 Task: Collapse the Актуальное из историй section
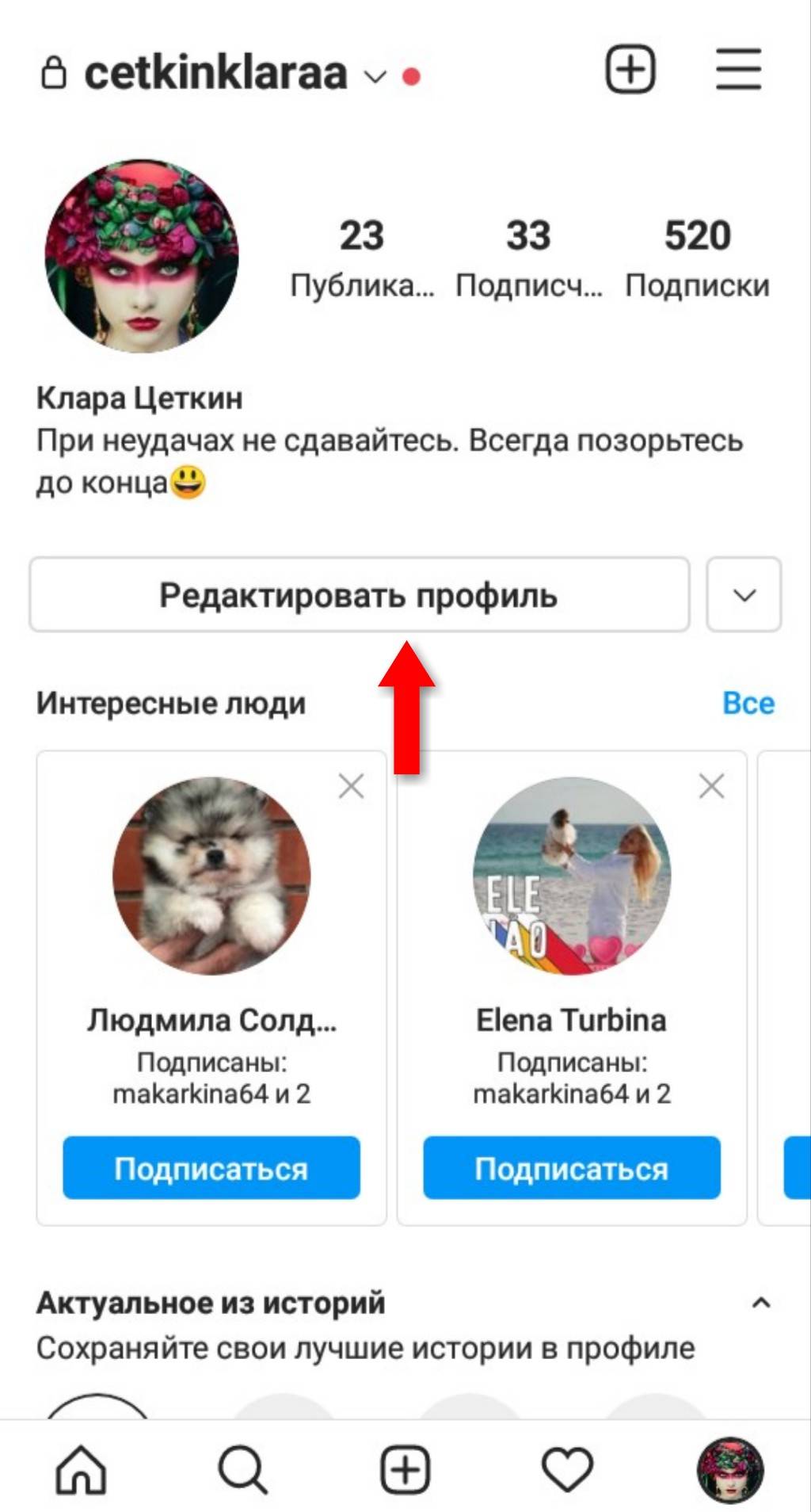(x=760, y=1303)
